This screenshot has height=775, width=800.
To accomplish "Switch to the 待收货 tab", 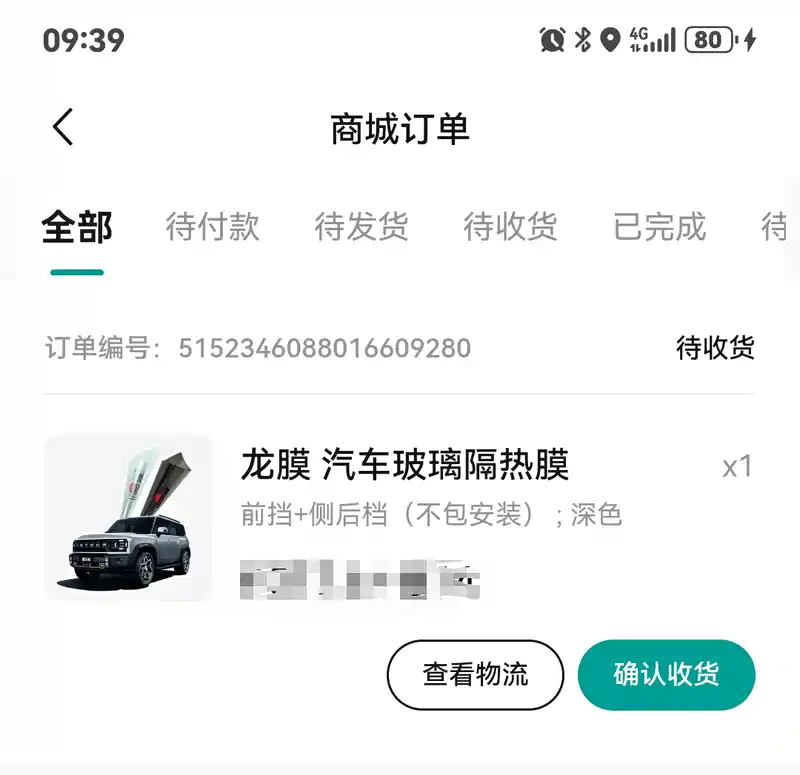I will 510,227.
